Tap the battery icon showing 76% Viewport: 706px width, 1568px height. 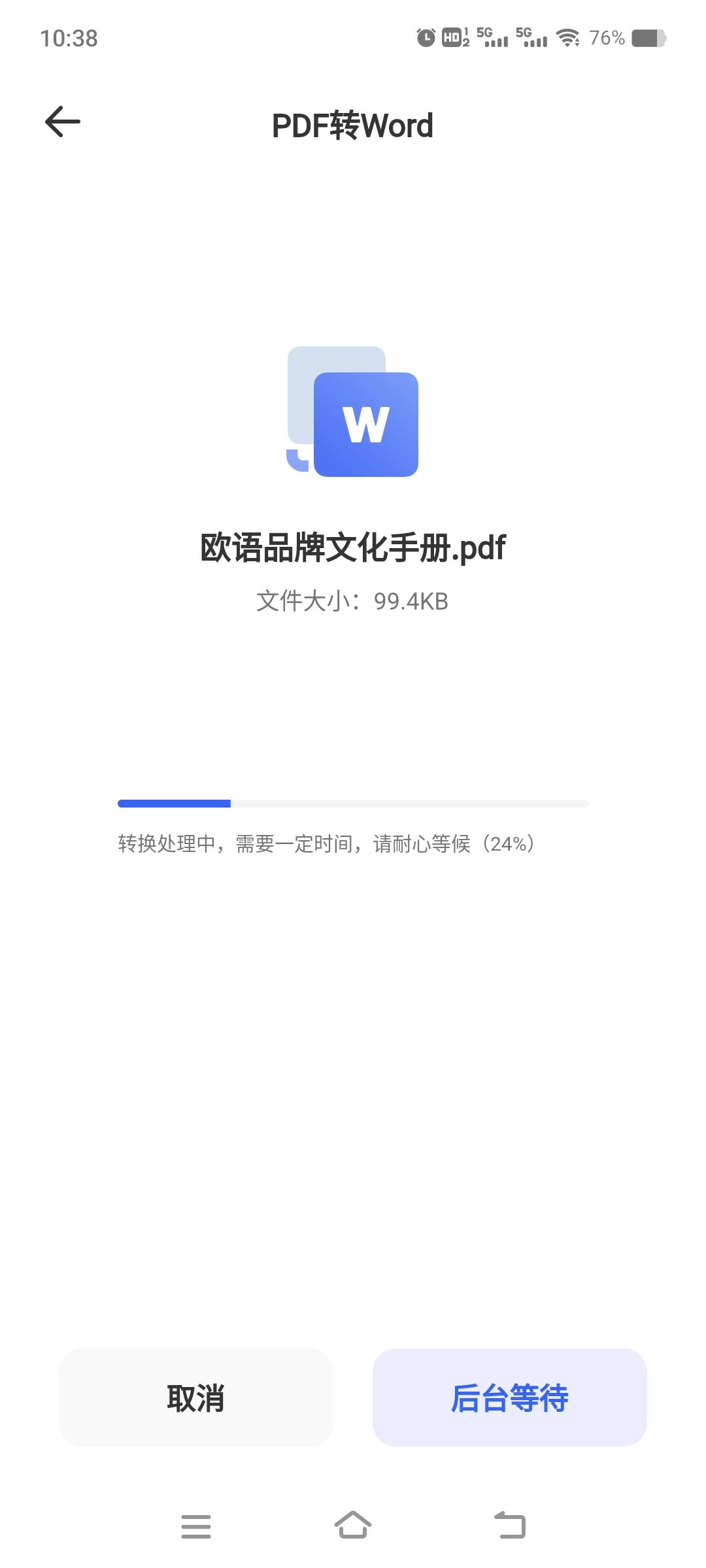coord(647,37)
